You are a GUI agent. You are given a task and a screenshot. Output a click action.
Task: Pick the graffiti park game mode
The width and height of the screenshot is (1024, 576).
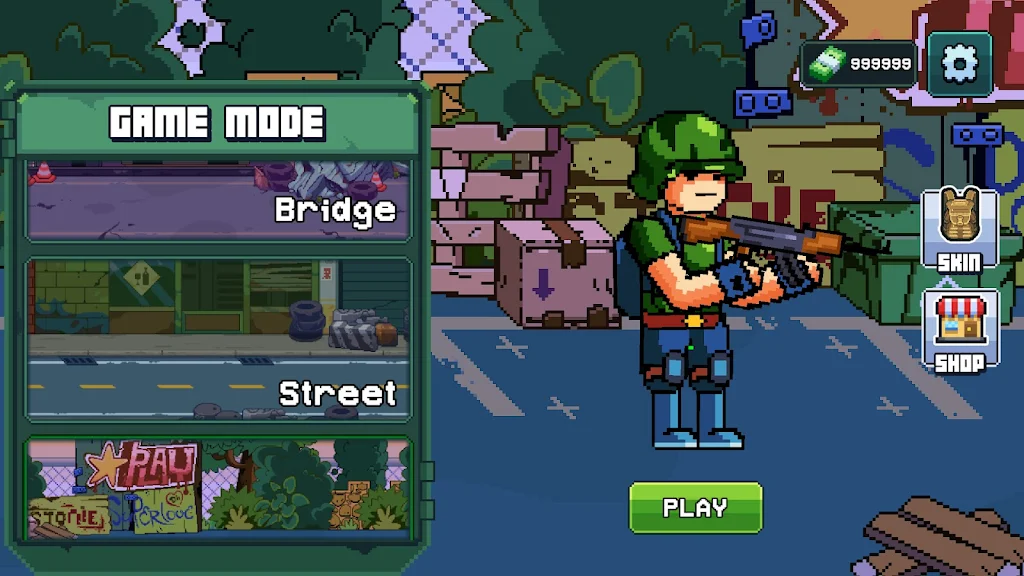tap(218, 489)
